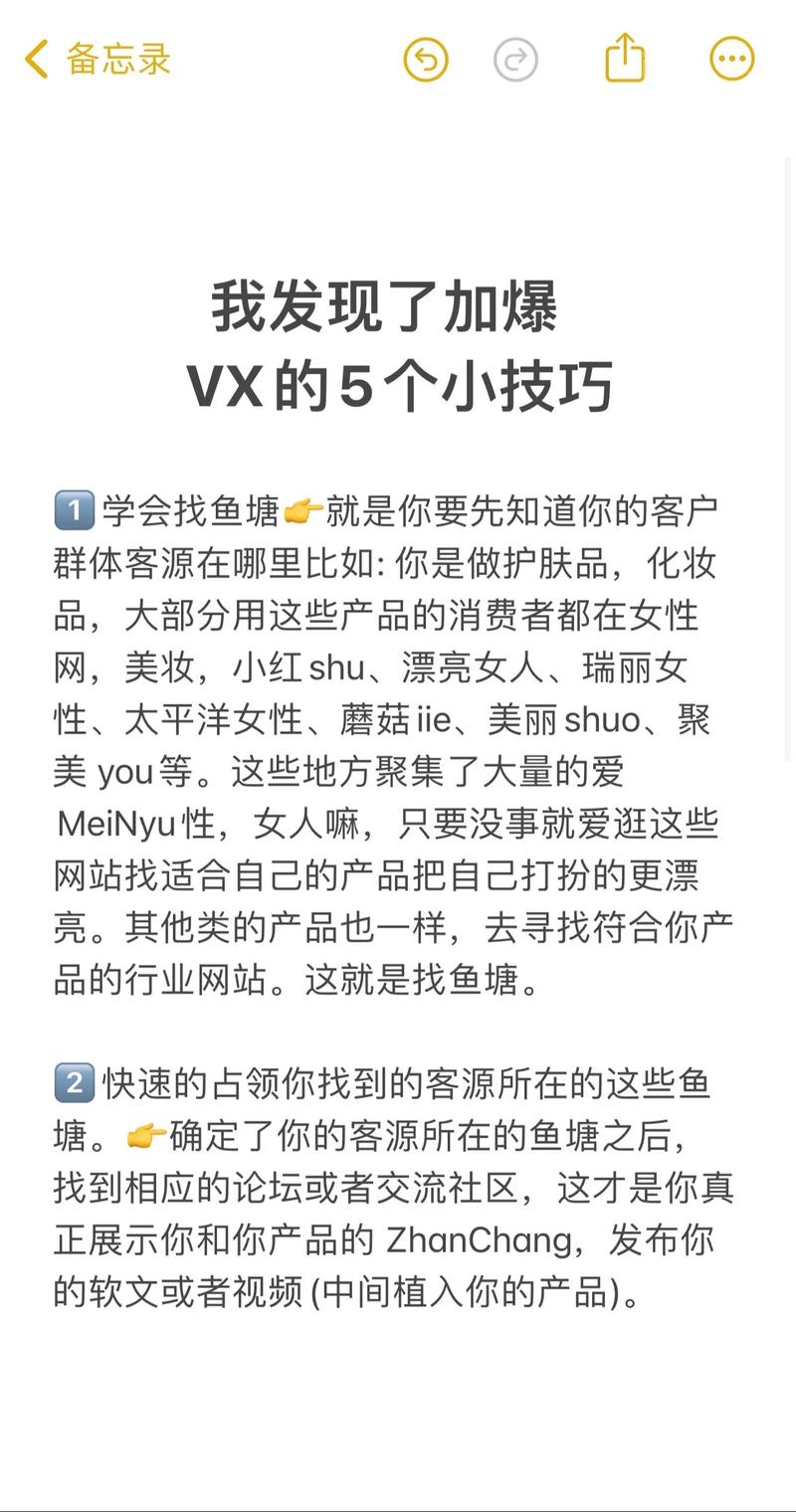Viewport: 796px width, 1512px height.
Task: Tap the Redo icon in the toolbar
Action: click(515, 59)
